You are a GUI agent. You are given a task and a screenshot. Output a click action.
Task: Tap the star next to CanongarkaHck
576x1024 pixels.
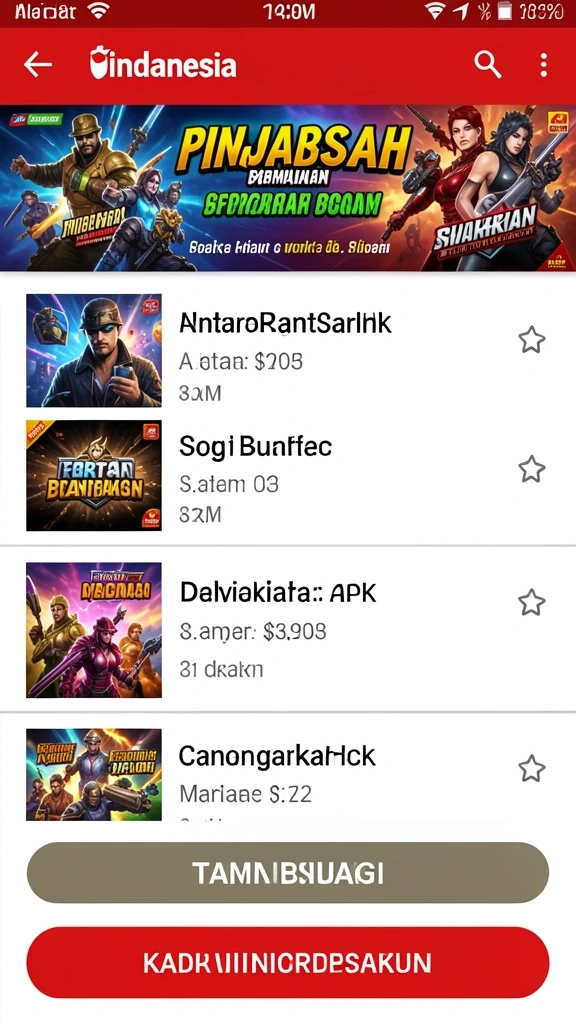(532, 769)
